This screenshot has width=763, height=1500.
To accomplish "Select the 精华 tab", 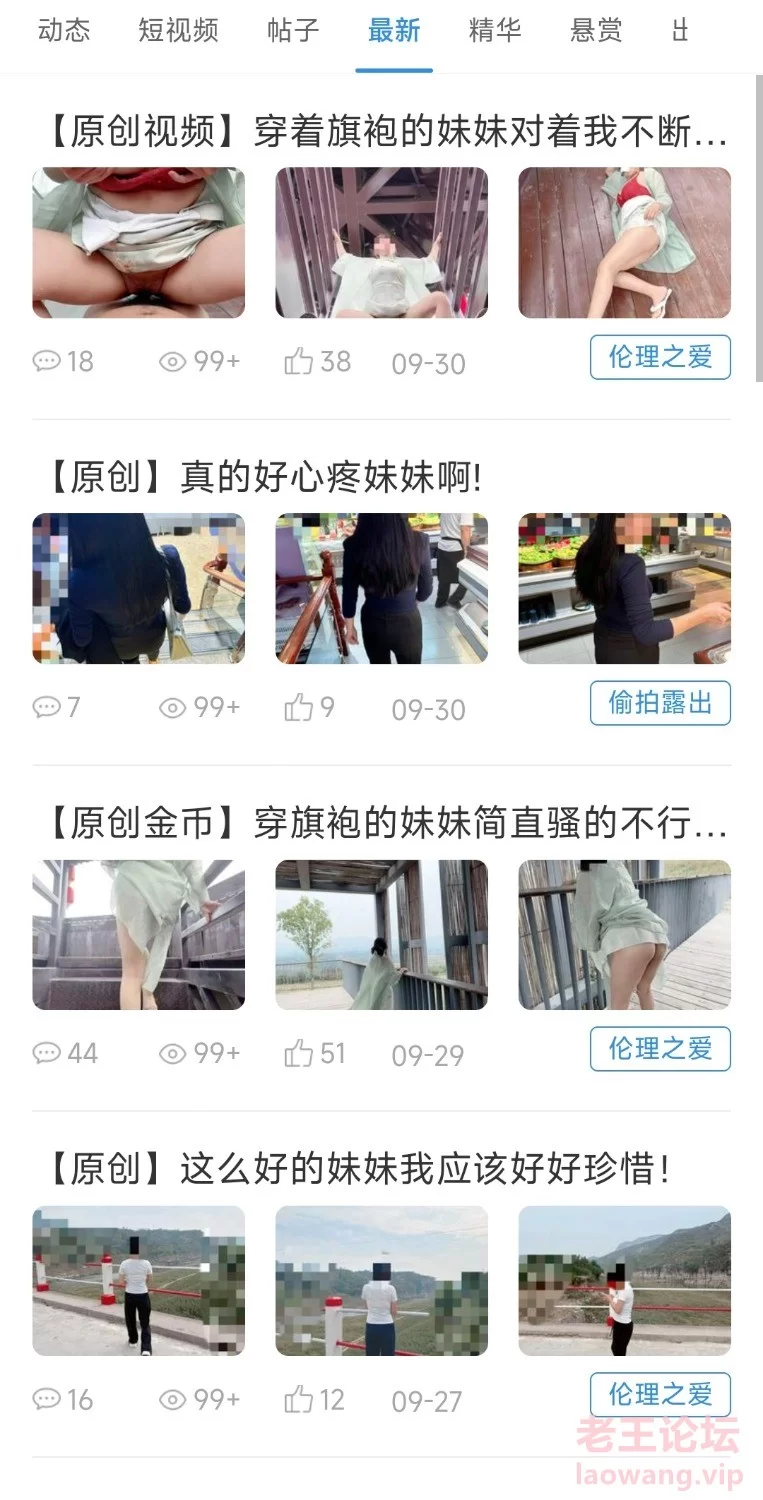I will (x=495, y=31).
